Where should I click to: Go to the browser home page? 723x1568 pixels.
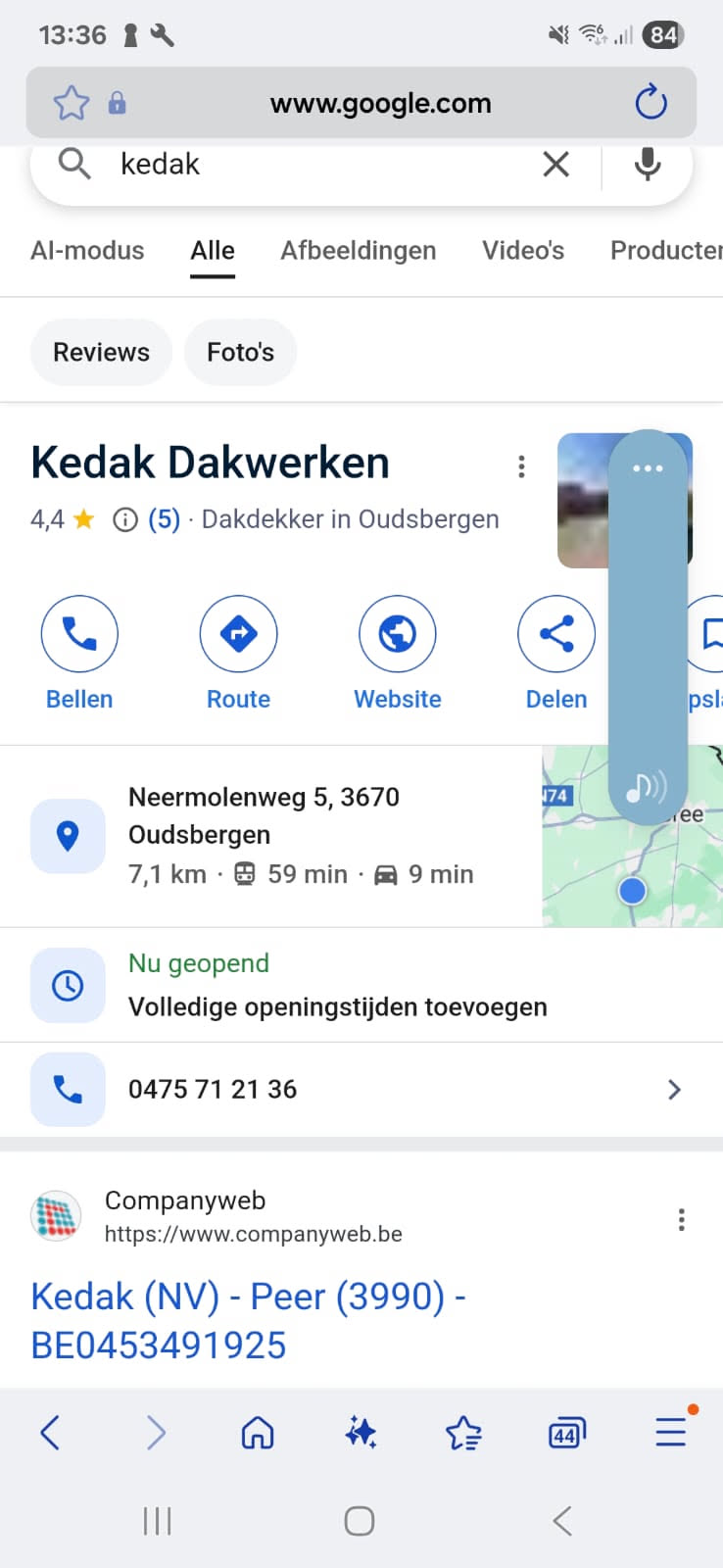click(258, 1434)
